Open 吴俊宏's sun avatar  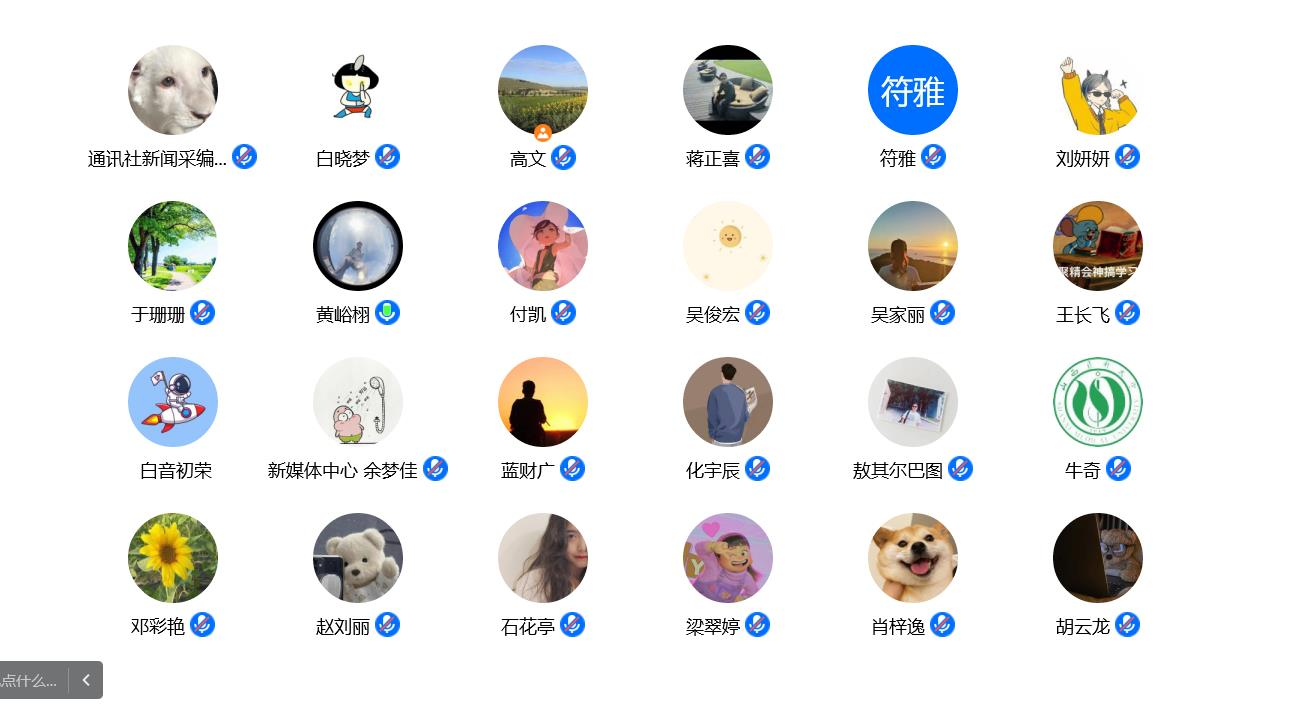pos(728,246)
